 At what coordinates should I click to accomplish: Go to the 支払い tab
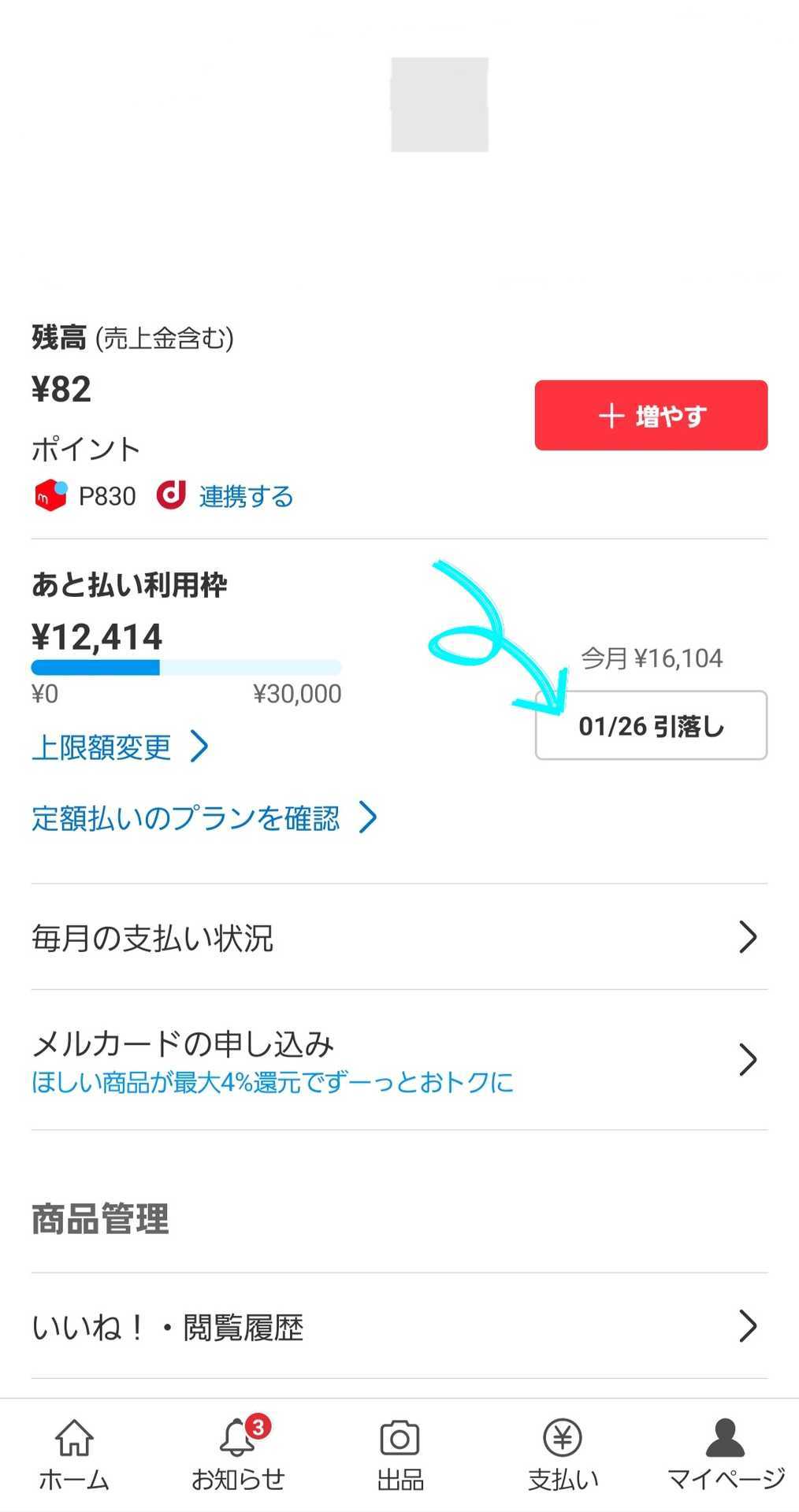563,1455
